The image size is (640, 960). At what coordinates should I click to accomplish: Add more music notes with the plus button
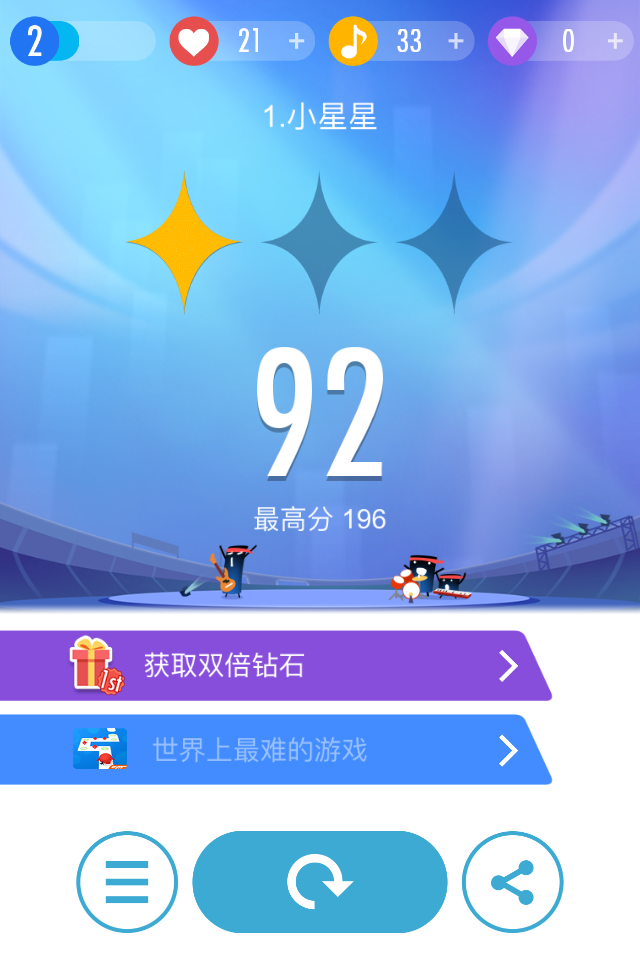[x=456, y=41]
